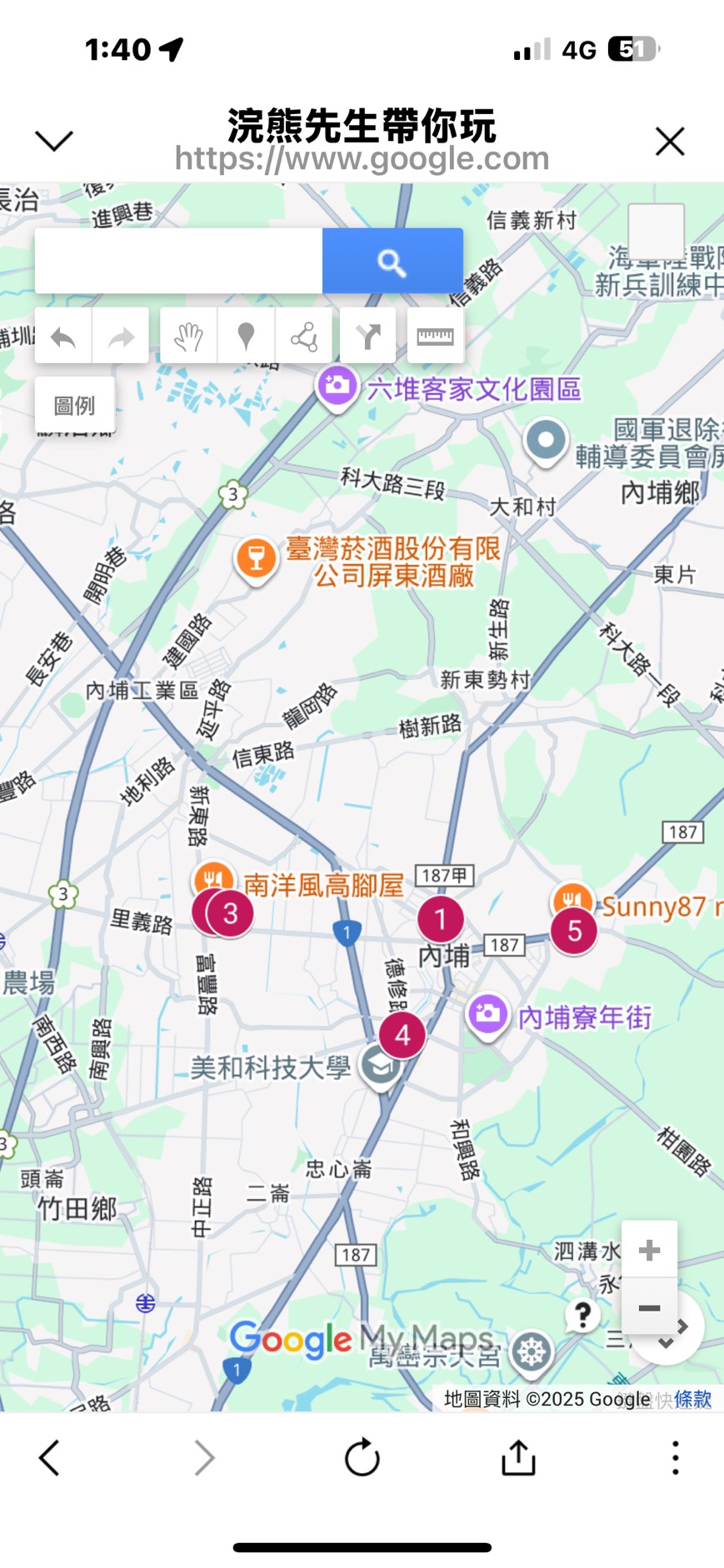Open the 圖例 legend panel
Image resolution: width=724 pixels, height=1568 pixels.
click(x=74, y=406)
